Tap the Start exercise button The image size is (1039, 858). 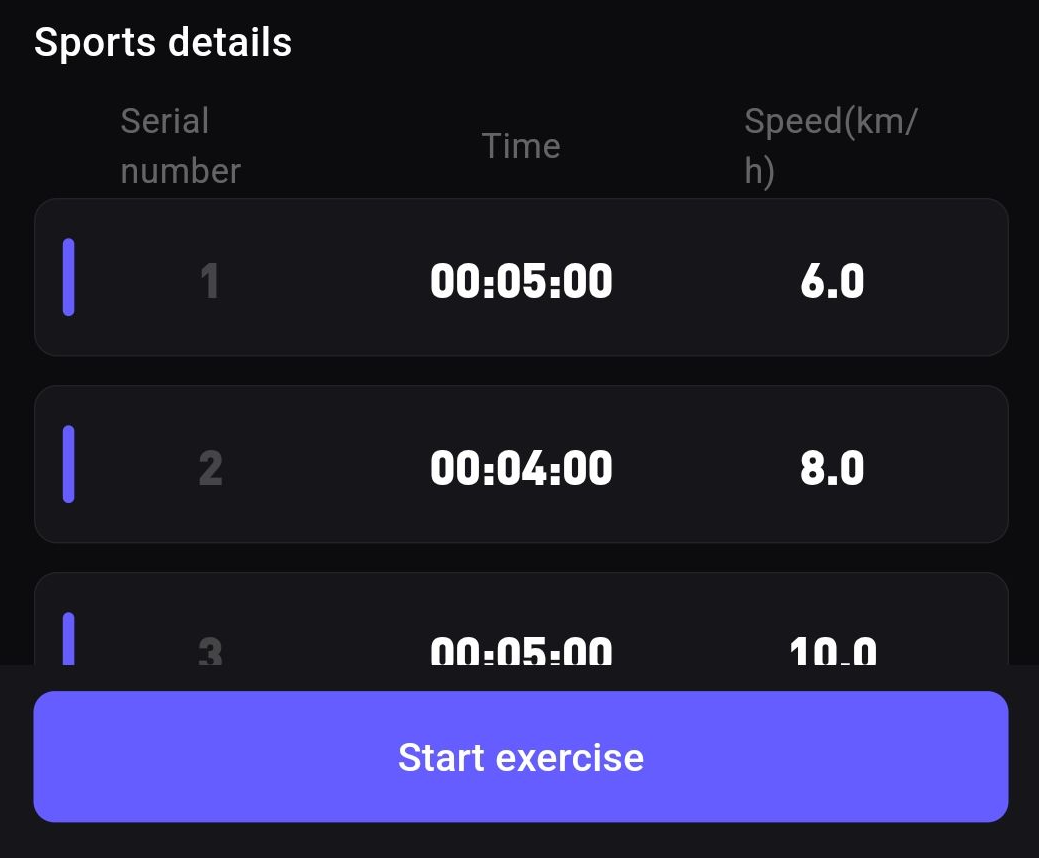pyautogui.click(x=520, y=757)
